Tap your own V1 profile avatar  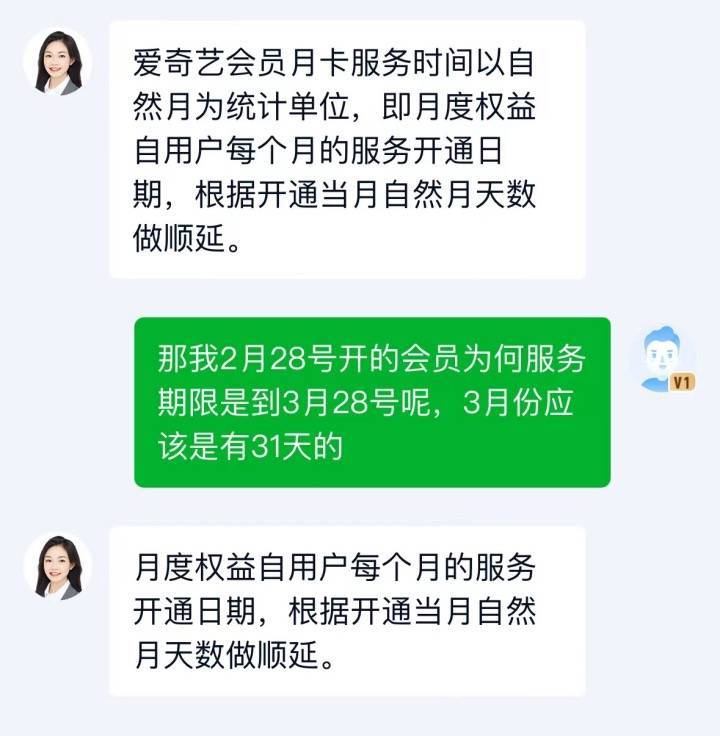coord(666,359)
